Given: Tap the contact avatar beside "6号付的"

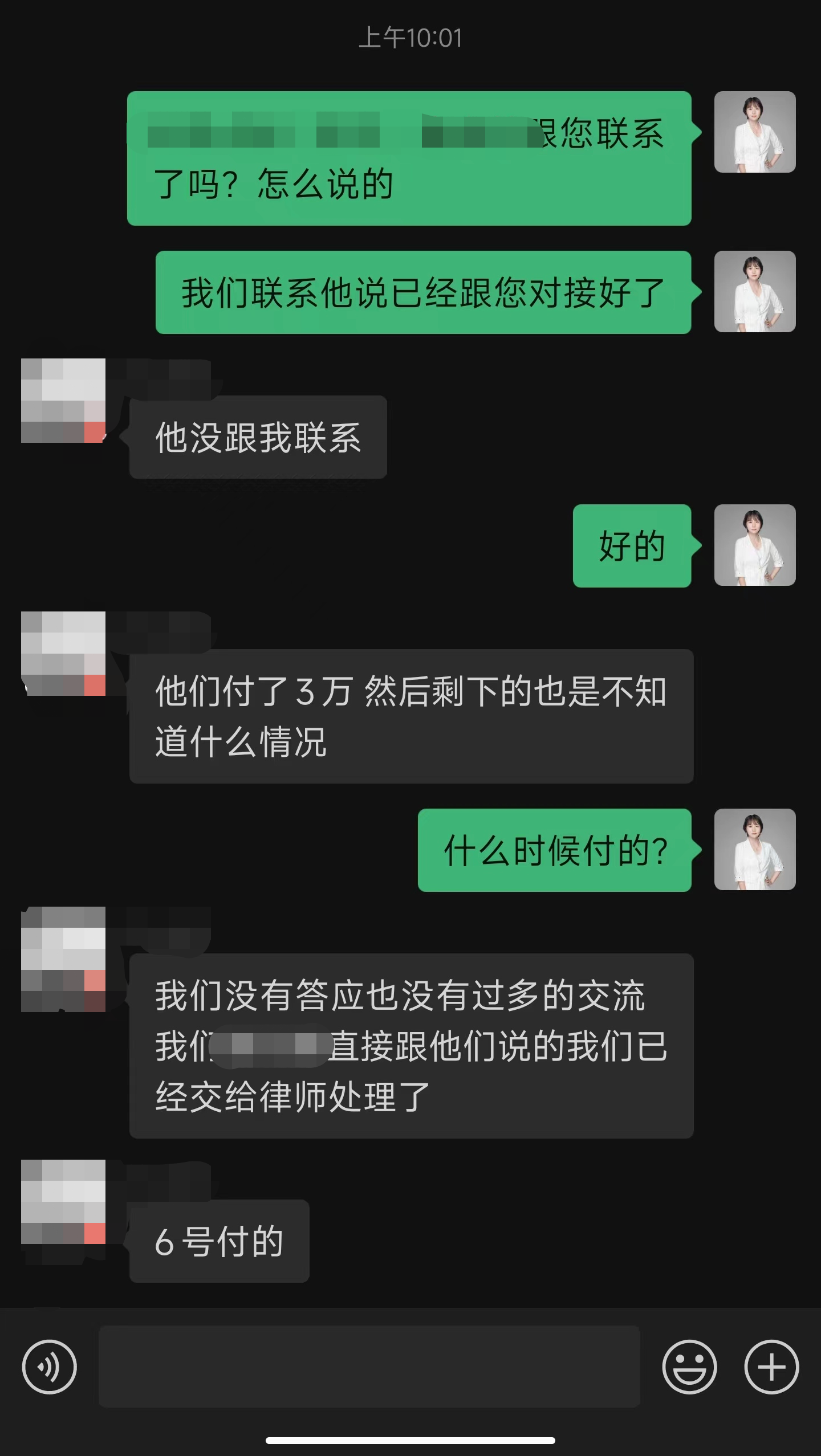Looking at the screenshot, I should pos(63,1201).
